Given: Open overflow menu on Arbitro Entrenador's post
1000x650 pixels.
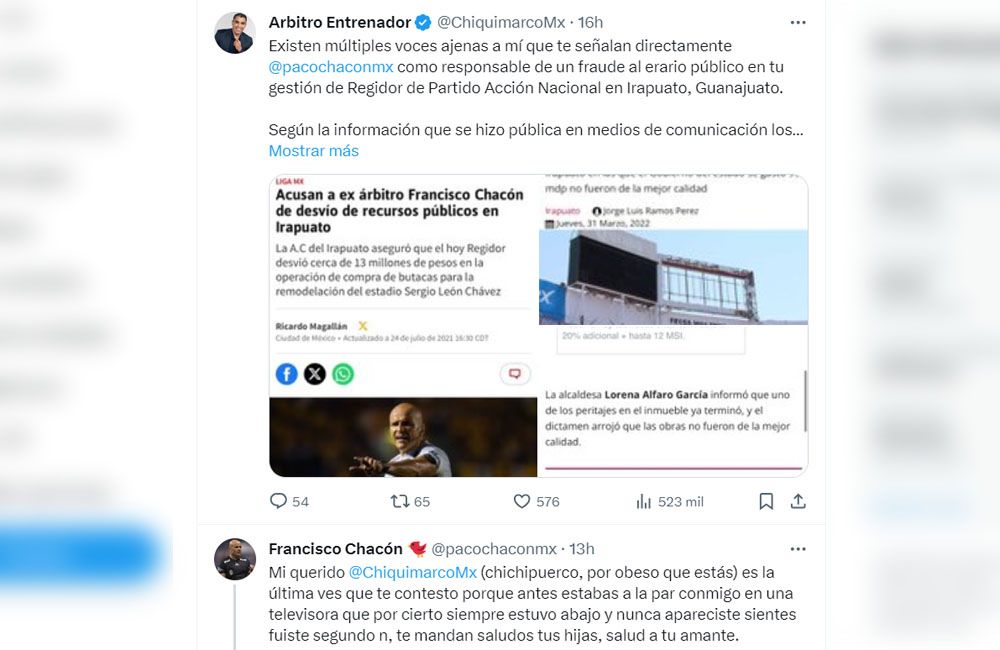Looking at the screenshot, I should [797, 22].
